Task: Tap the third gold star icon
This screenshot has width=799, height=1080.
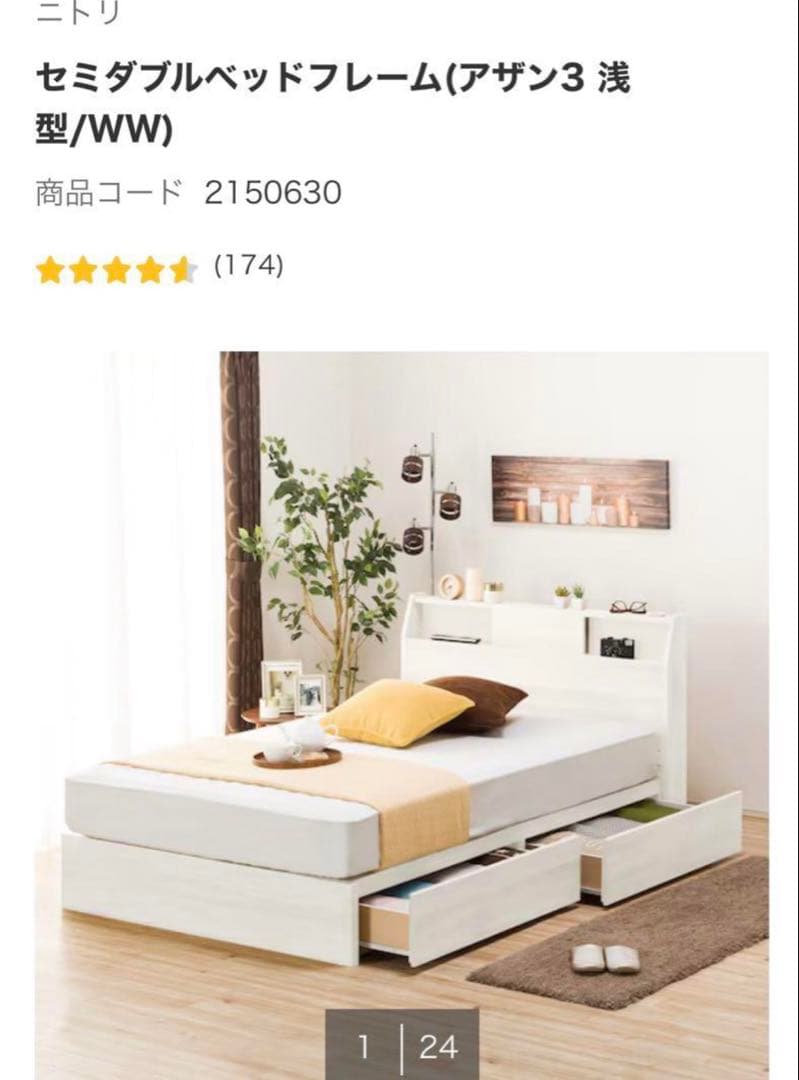Action: click(x=118, y=267)
